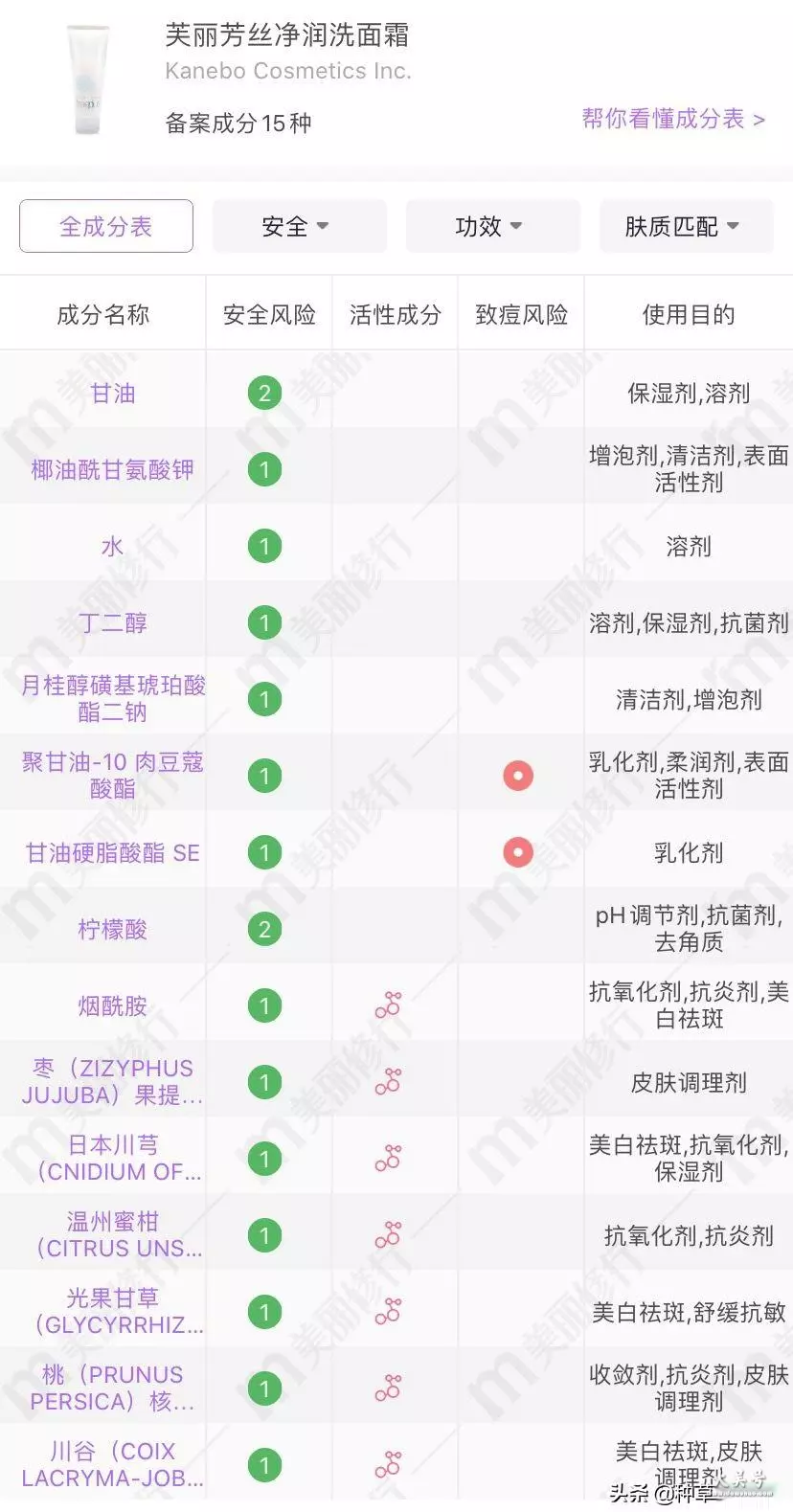
Task: Expand the 安全 filter dropdown
Action: point(299,226)
